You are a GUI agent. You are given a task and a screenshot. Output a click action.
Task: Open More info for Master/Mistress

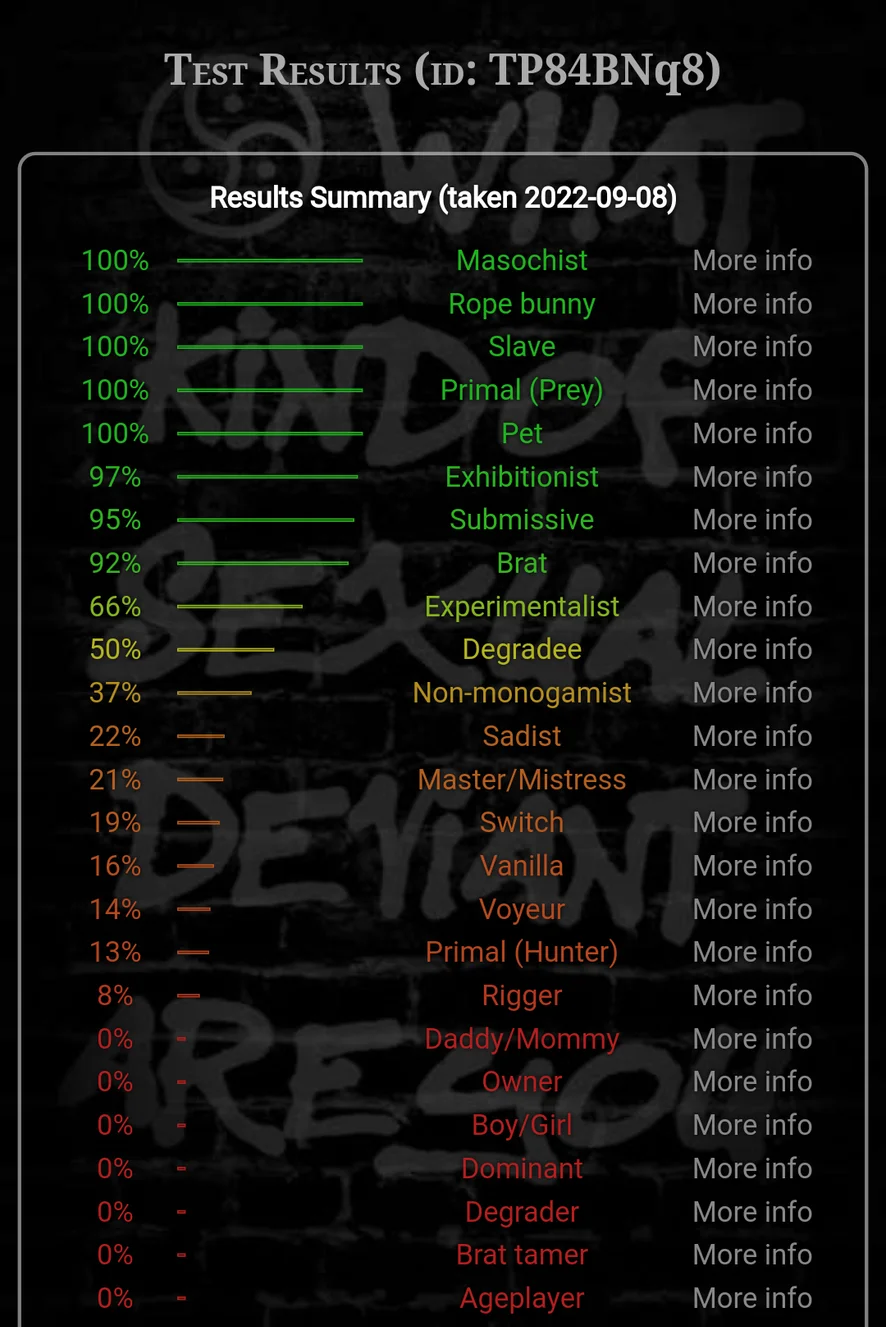[x=752, y=780]
